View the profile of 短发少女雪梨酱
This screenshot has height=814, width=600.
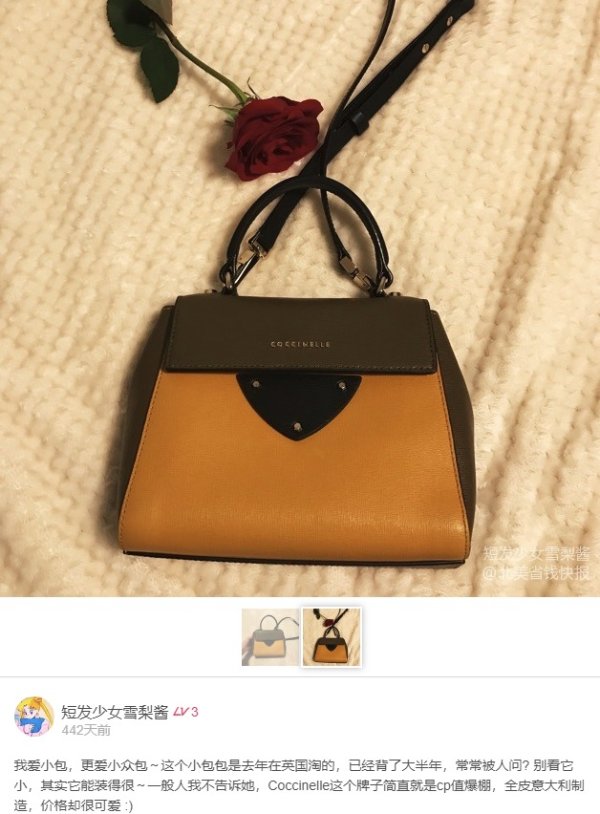coord(115,711)
